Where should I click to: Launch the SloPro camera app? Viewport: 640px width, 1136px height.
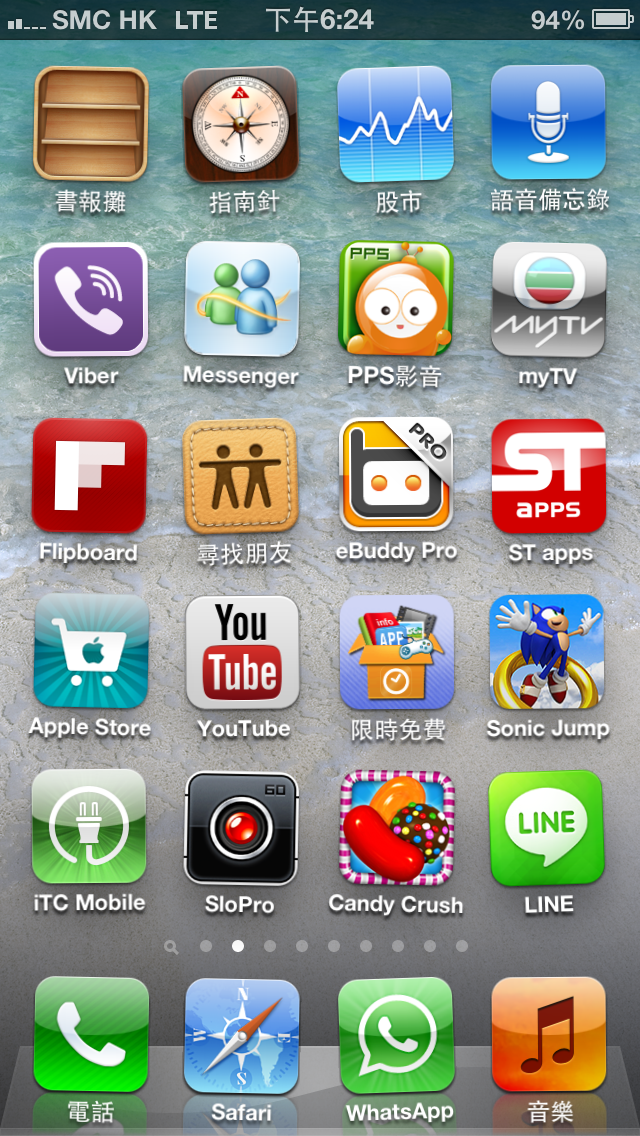pos(243,828)
